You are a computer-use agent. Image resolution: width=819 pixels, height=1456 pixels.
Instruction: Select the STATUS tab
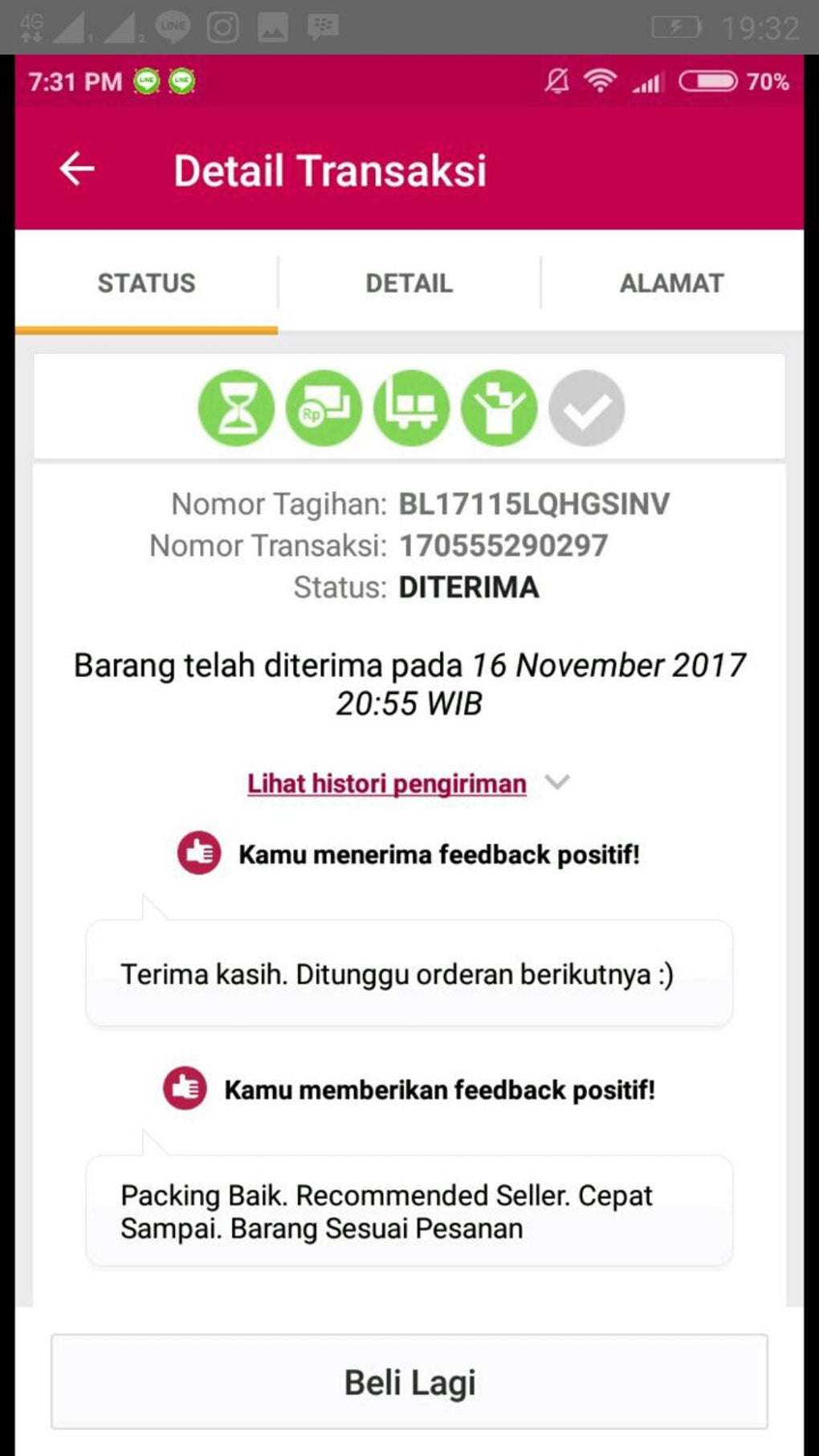click(146, 283)
